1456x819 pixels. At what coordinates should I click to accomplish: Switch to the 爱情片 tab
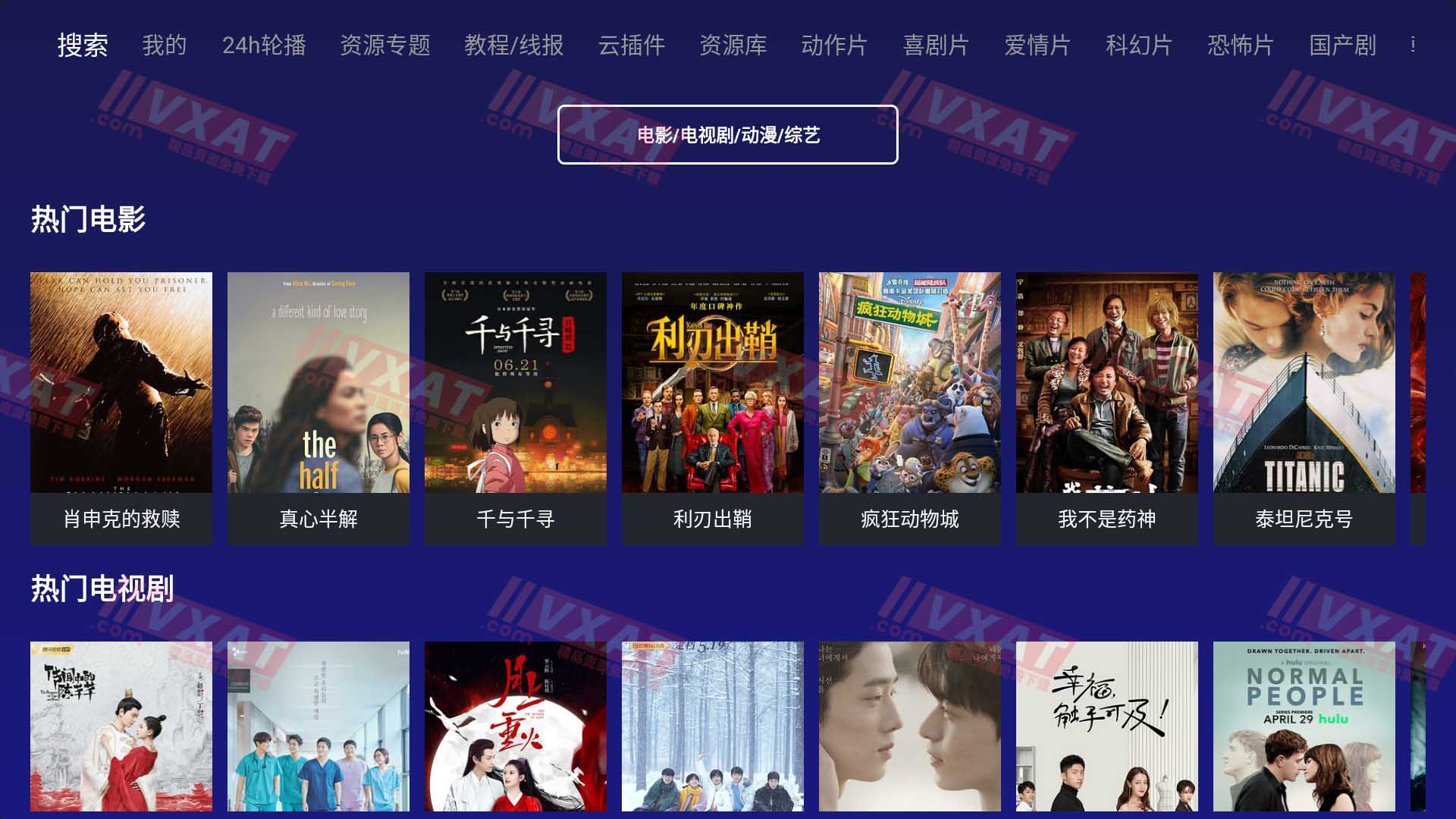pos(1037,45)
